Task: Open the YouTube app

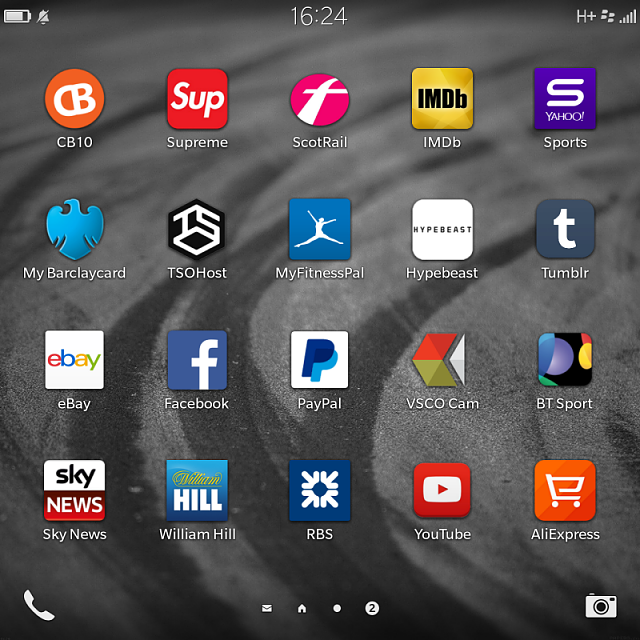Action: point(442,490)
